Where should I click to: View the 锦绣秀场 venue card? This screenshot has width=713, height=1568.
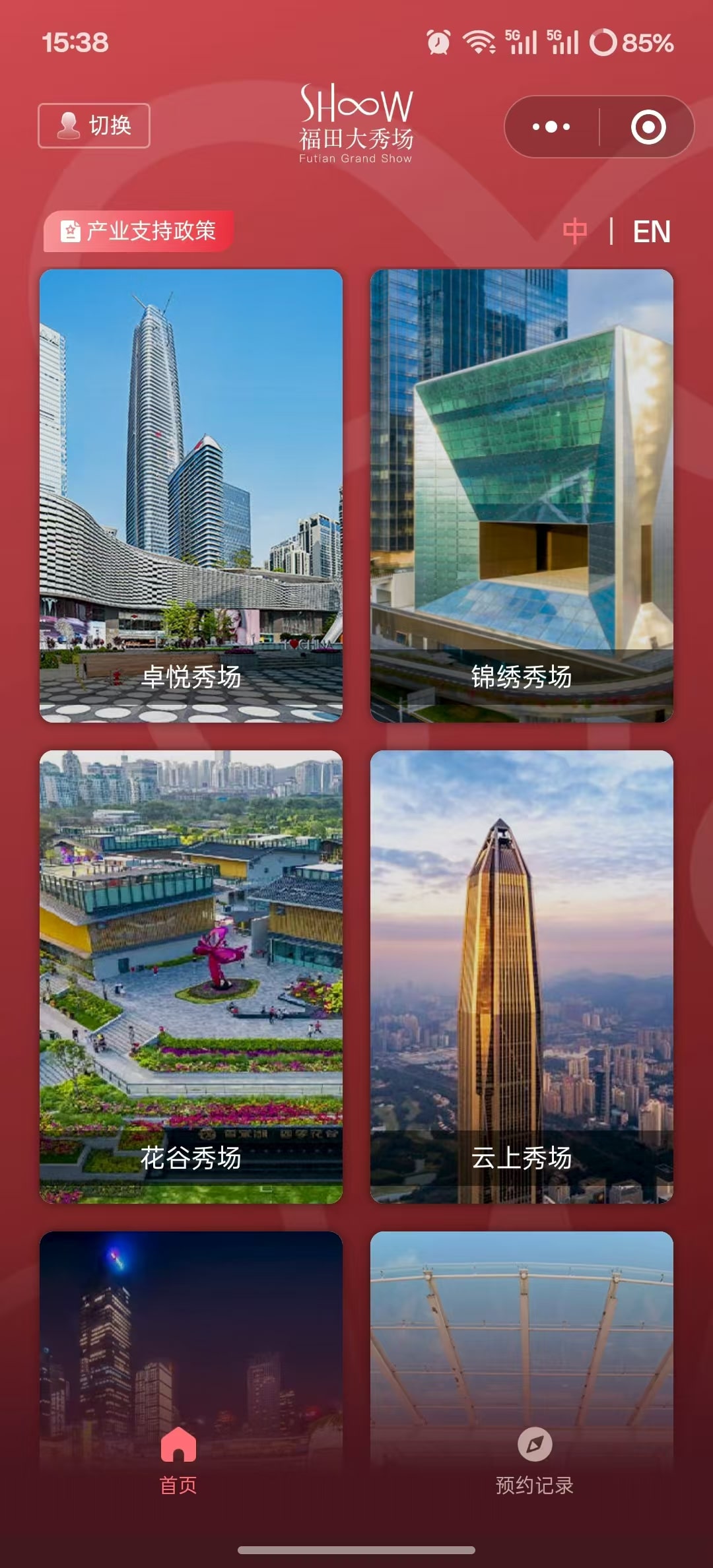[x=522, y=495]
